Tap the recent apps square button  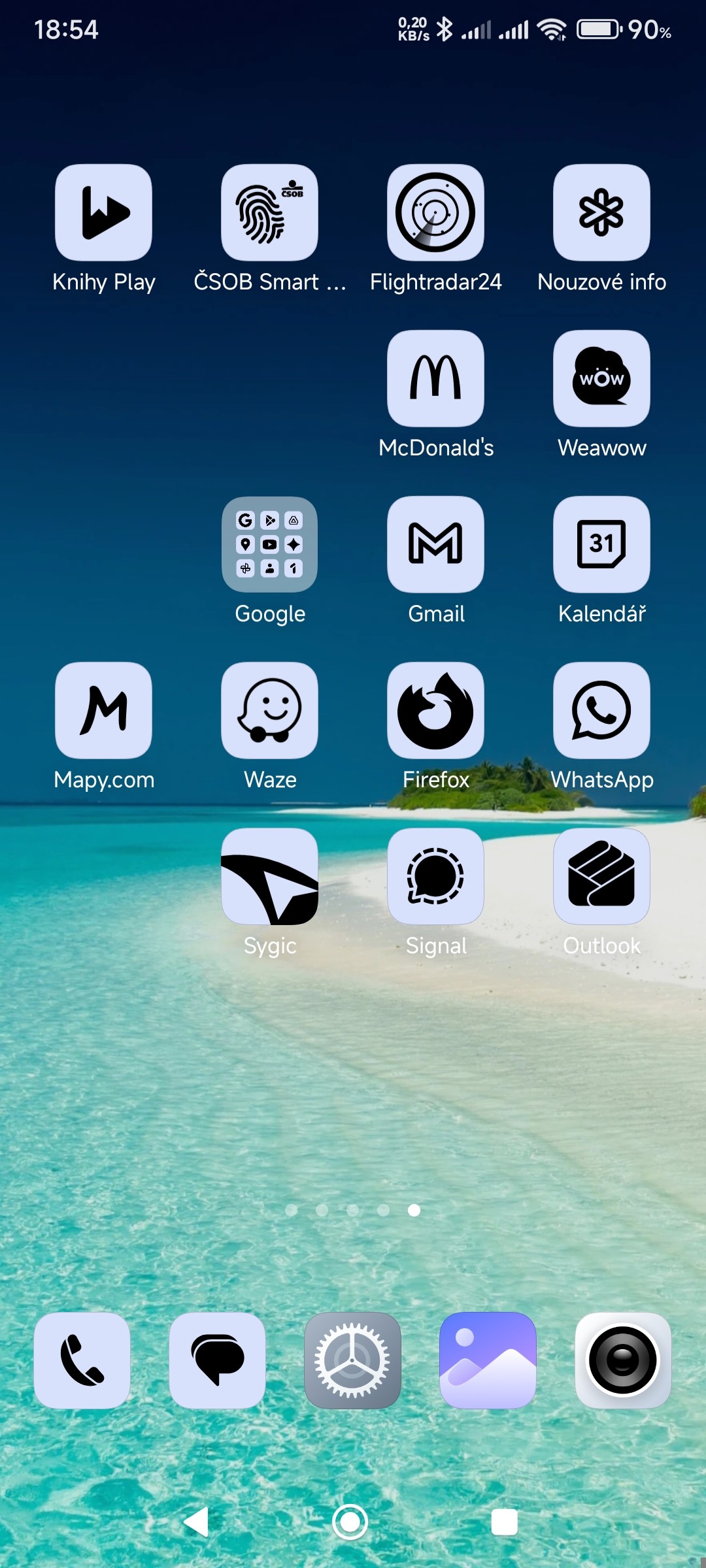tap(504, 1522)
